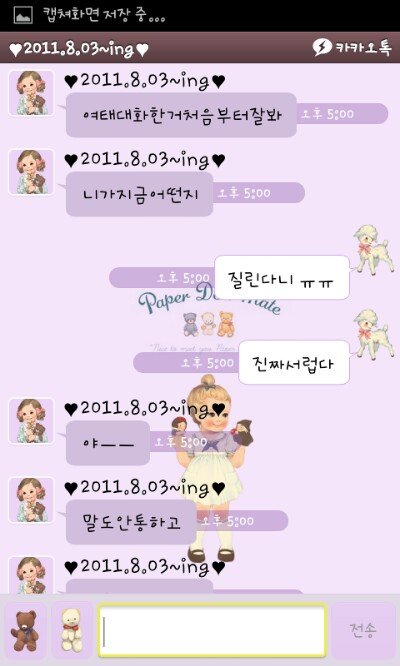This screenshot has width=400, height=666.
Task: Open sender's profile picture beside 여태대화한거처음부터잘봐
Action: pyautogui.click(x=31, y=93)
